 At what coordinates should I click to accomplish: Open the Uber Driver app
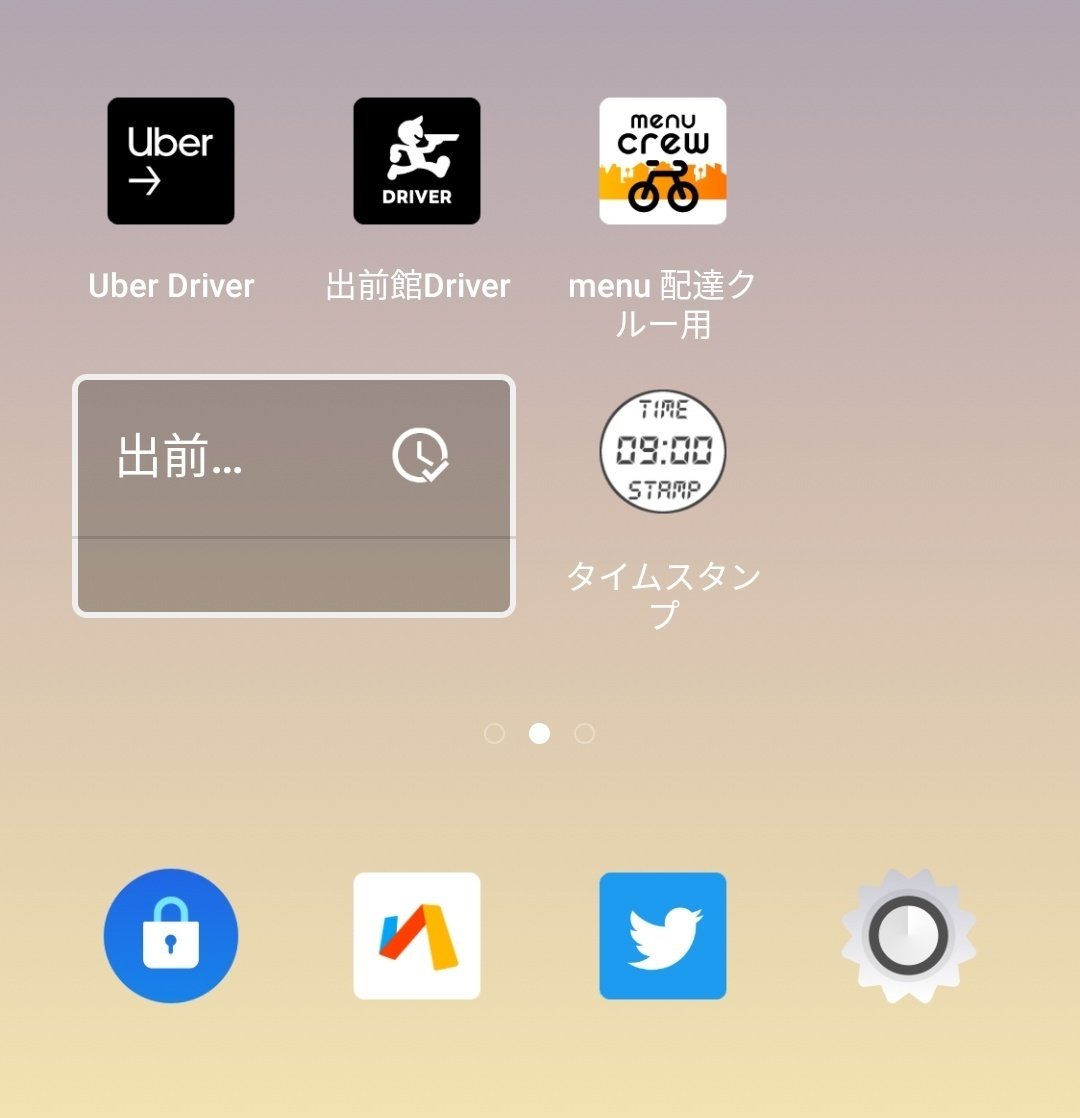point(171,161)
